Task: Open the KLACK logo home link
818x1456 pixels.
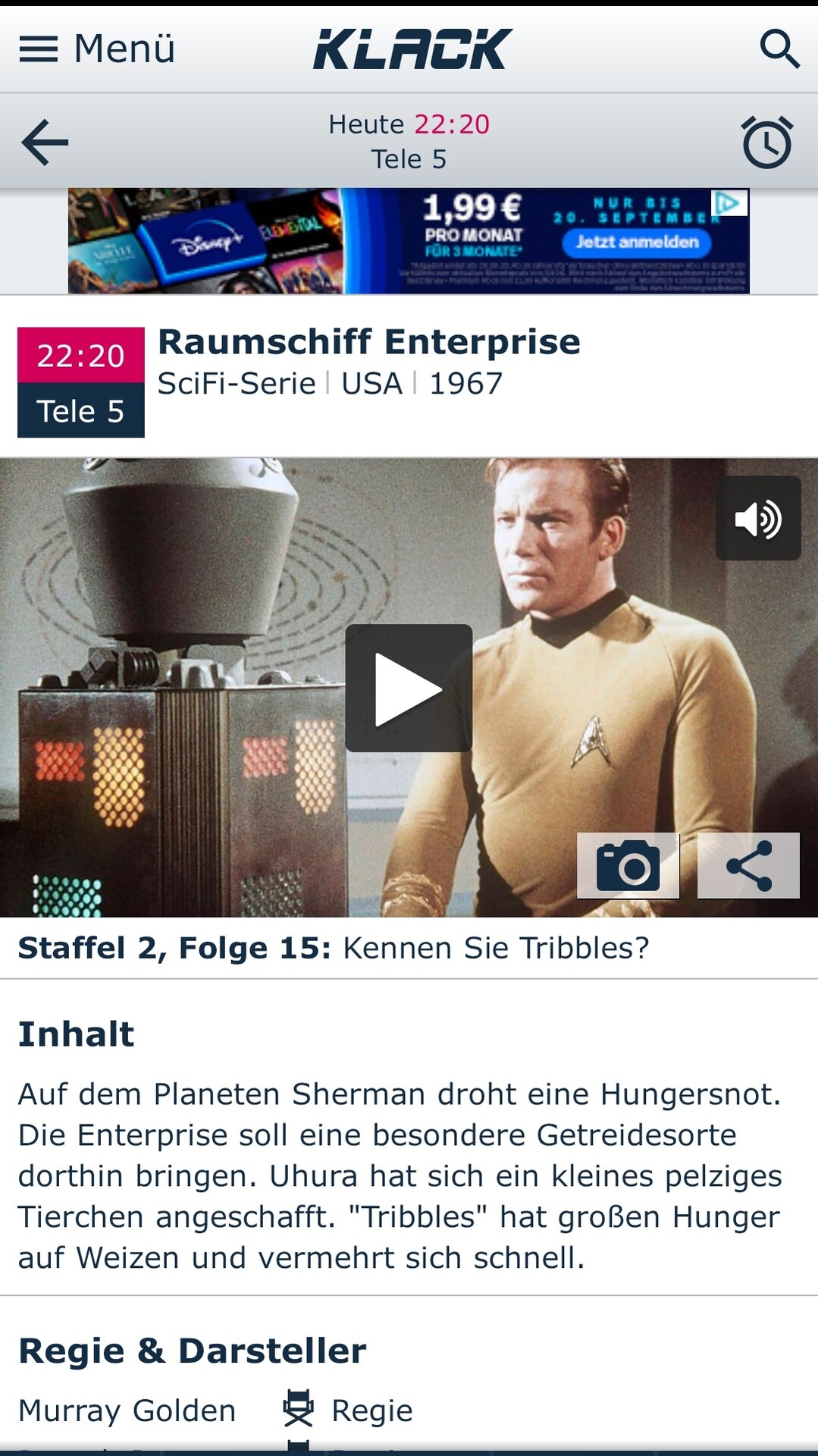Action: click(x=413, y=49)
